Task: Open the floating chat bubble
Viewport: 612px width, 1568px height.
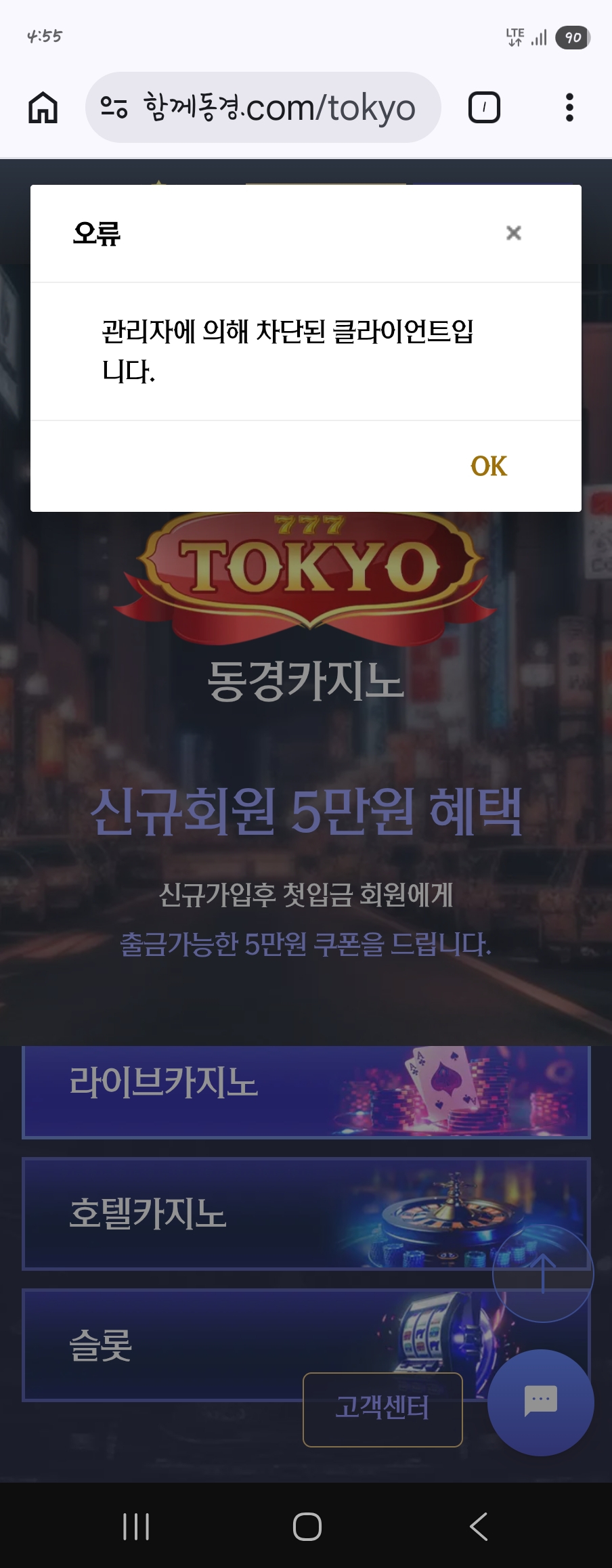Action: tap(541, 1401)
